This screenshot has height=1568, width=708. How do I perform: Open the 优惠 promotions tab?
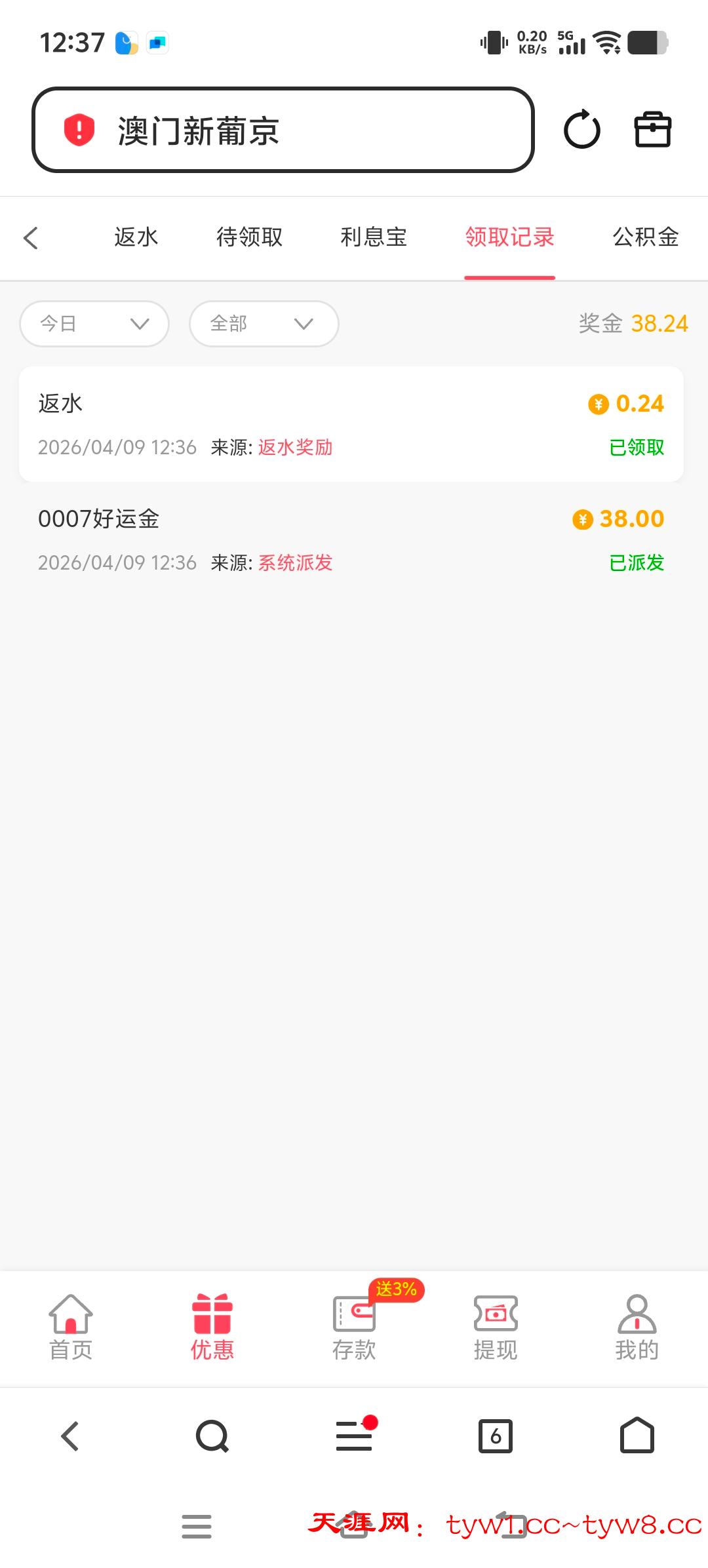pyautogui.click(x=212, y=1327)
